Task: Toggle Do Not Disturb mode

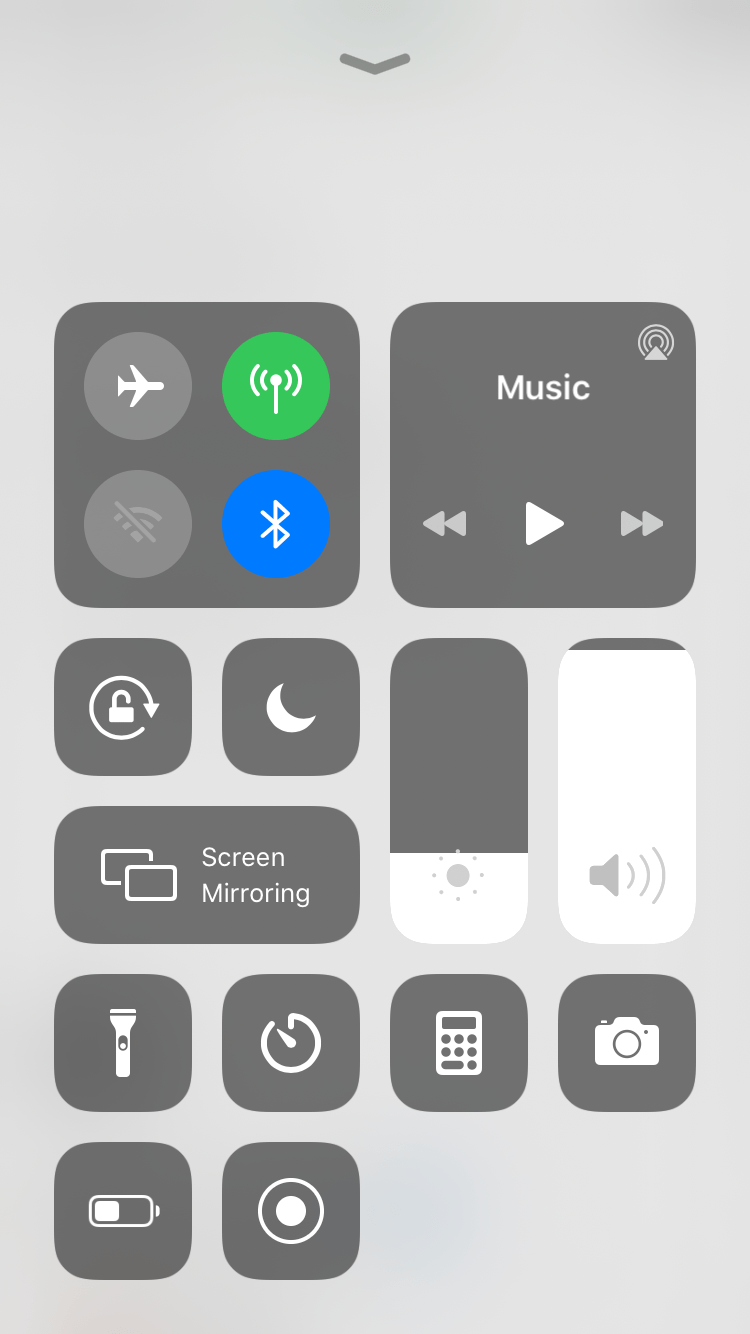Action: [x=290, y=706]
